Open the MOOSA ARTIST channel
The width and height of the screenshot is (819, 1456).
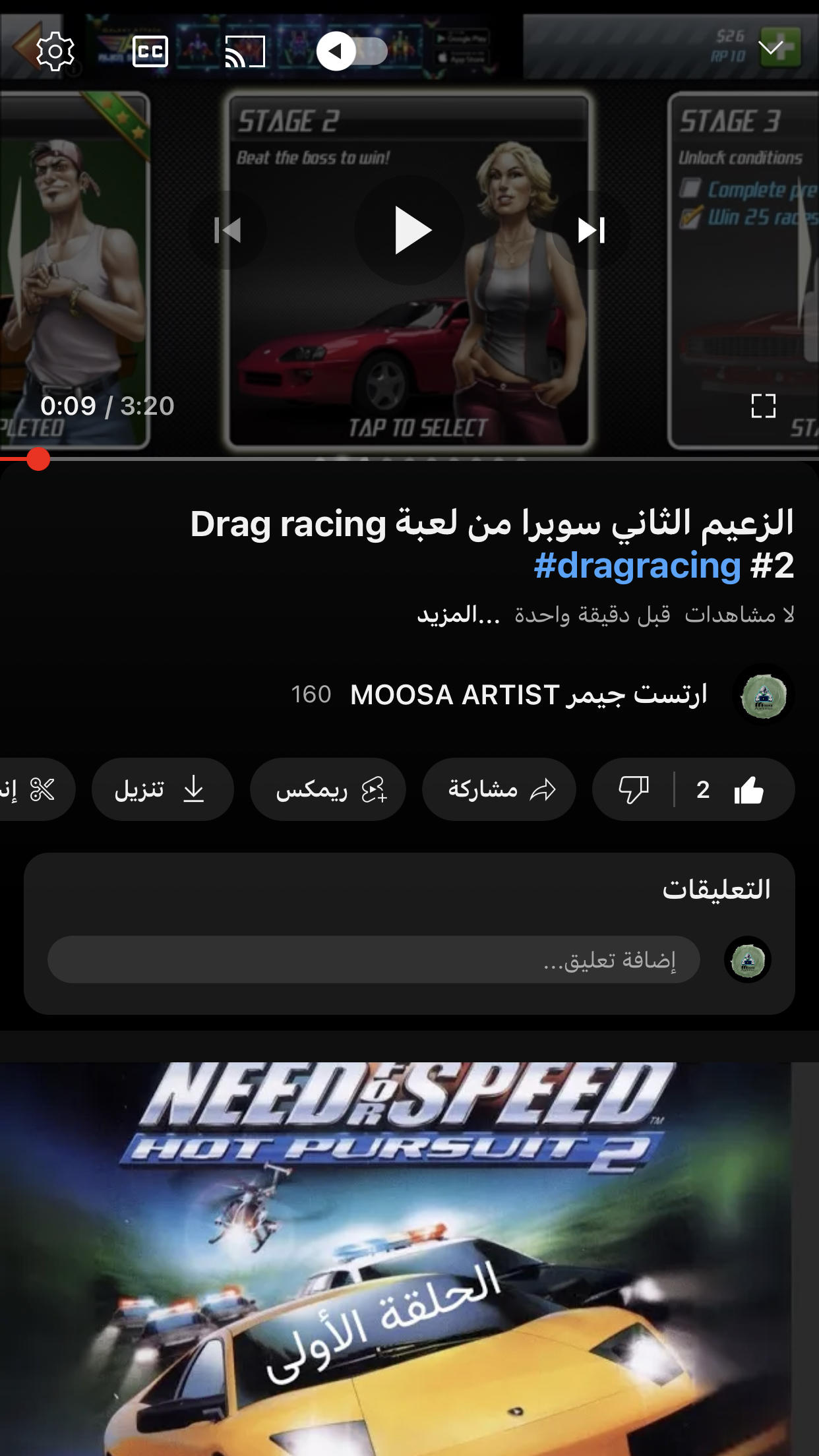528,695
